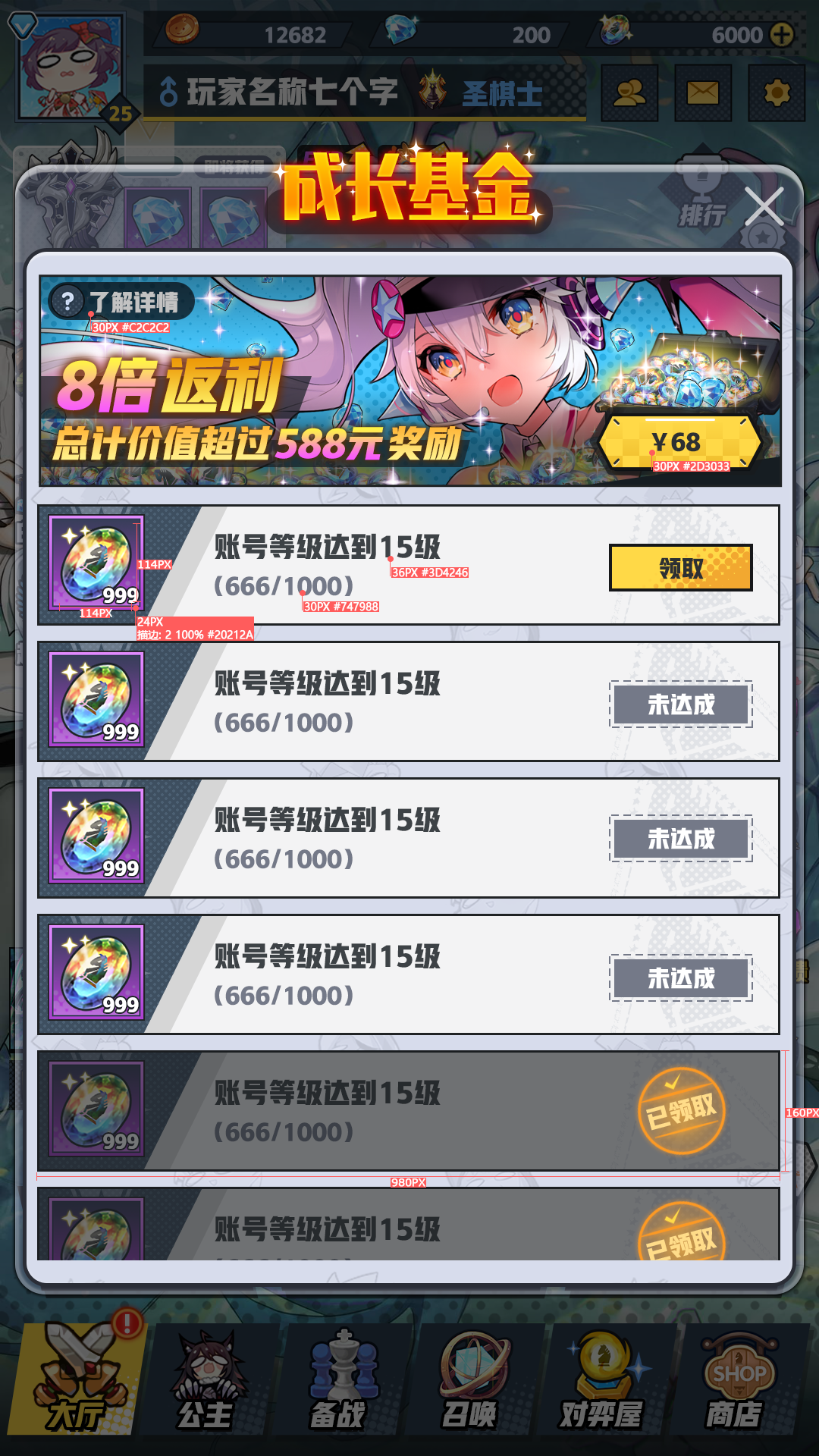Claim the reward with 领取 button
Screen dimensions: 819x1456
tap(680, 567)
